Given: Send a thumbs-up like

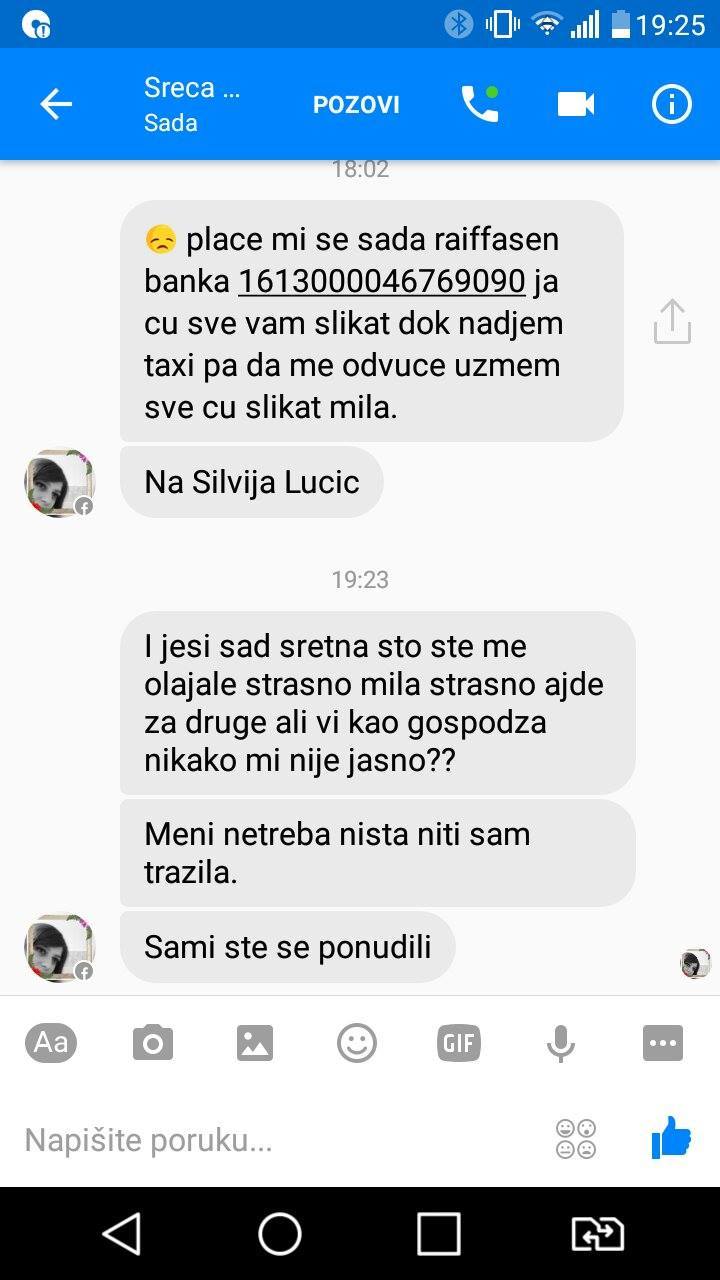Looking at the screenshot, I should [671, 1138].
